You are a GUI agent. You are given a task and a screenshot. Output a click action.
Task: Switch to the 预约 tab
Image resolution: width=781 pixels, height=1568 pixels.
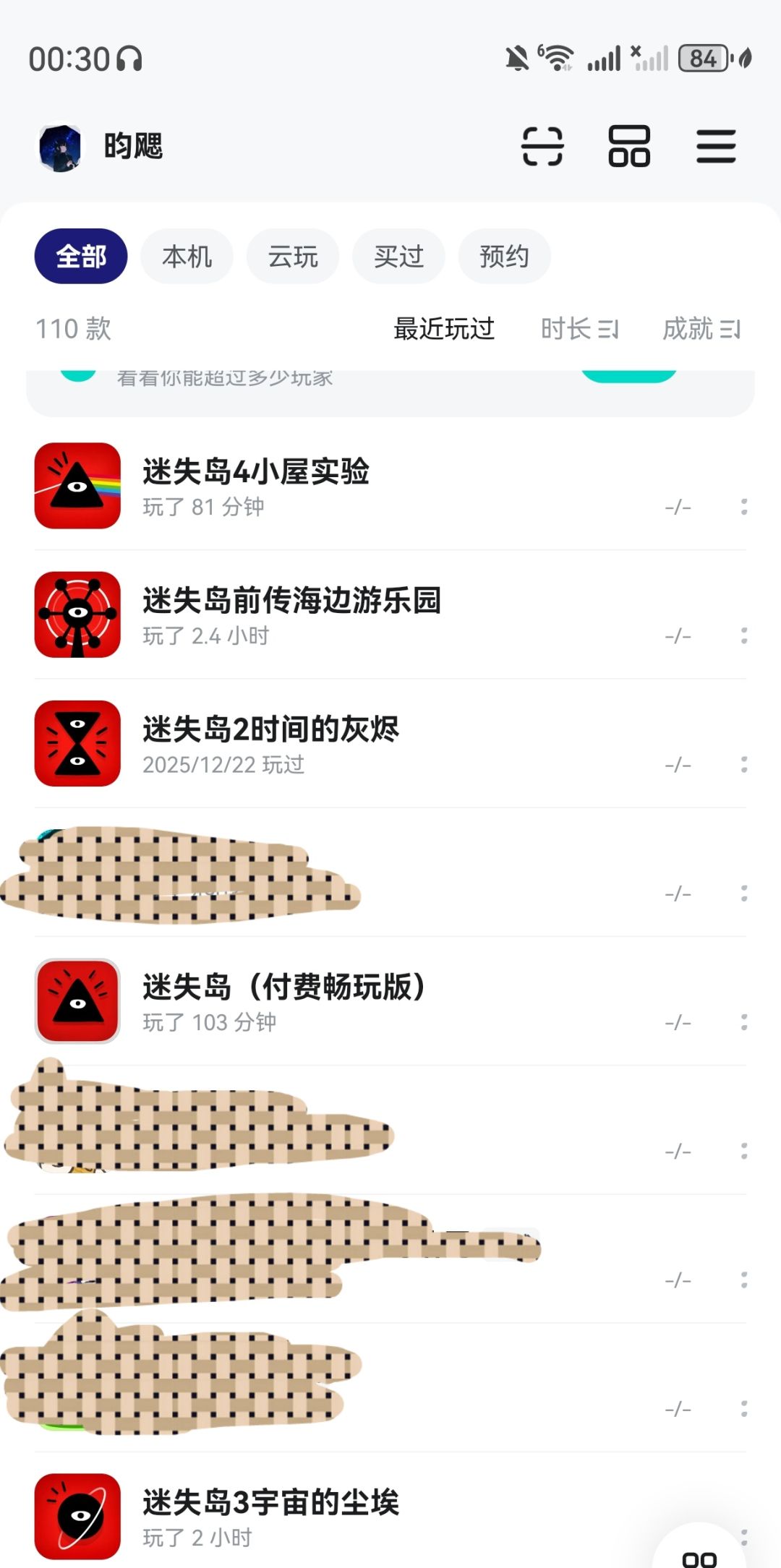[x=504, y=257]
